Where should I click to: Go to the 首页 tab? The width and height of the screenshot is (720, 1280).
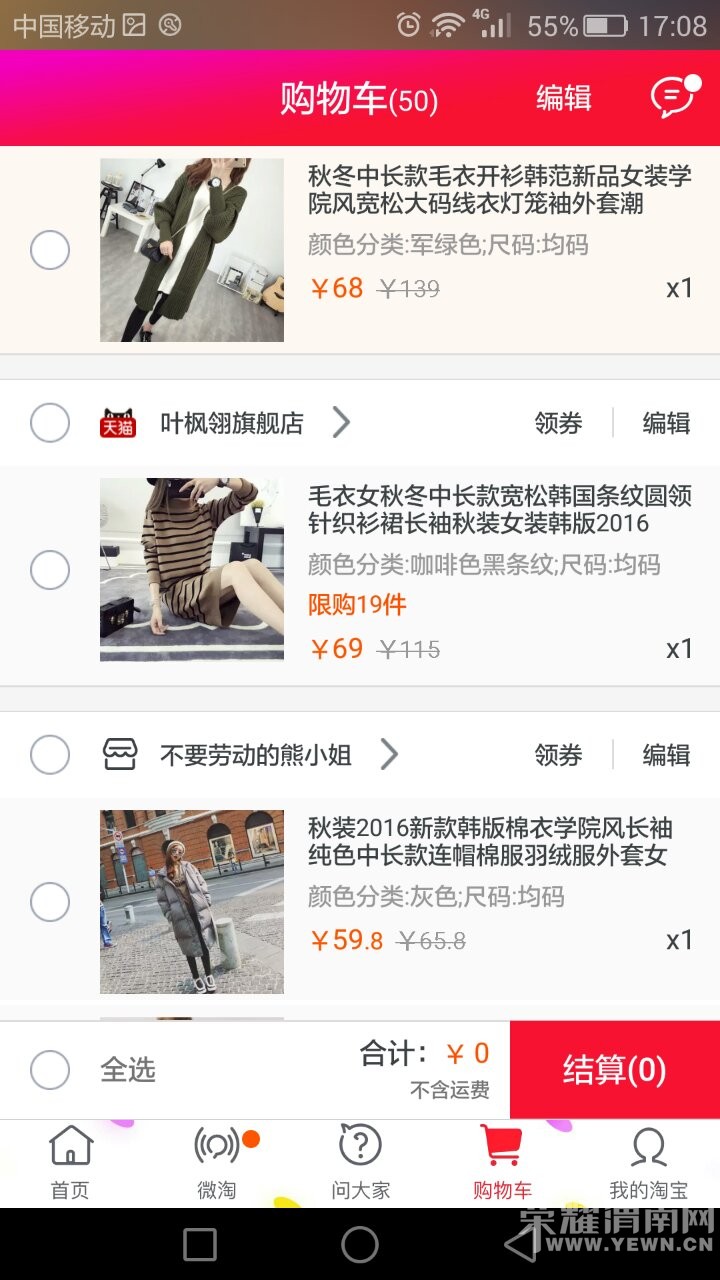tap(71, 1162)
